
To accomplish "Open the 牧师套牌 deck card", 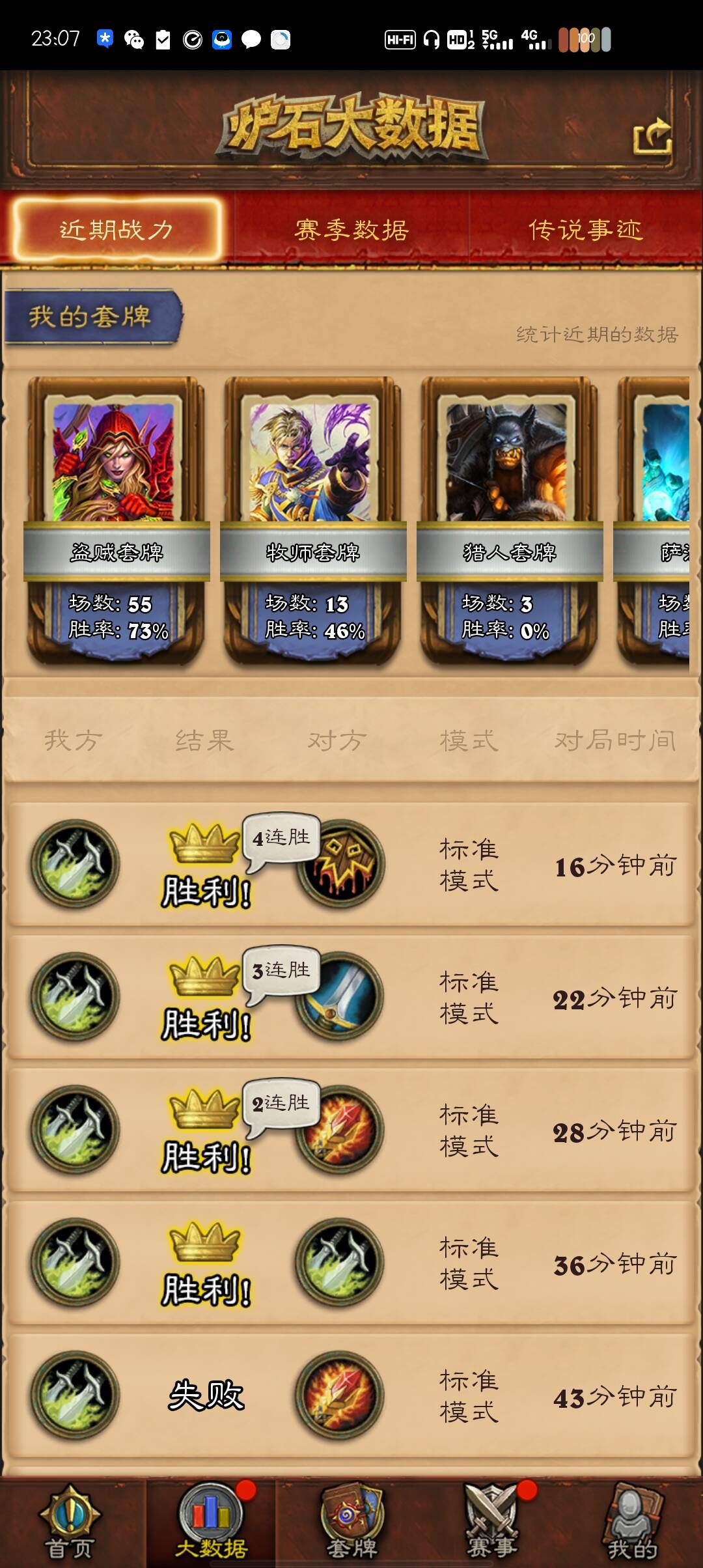I will [313, 521].
